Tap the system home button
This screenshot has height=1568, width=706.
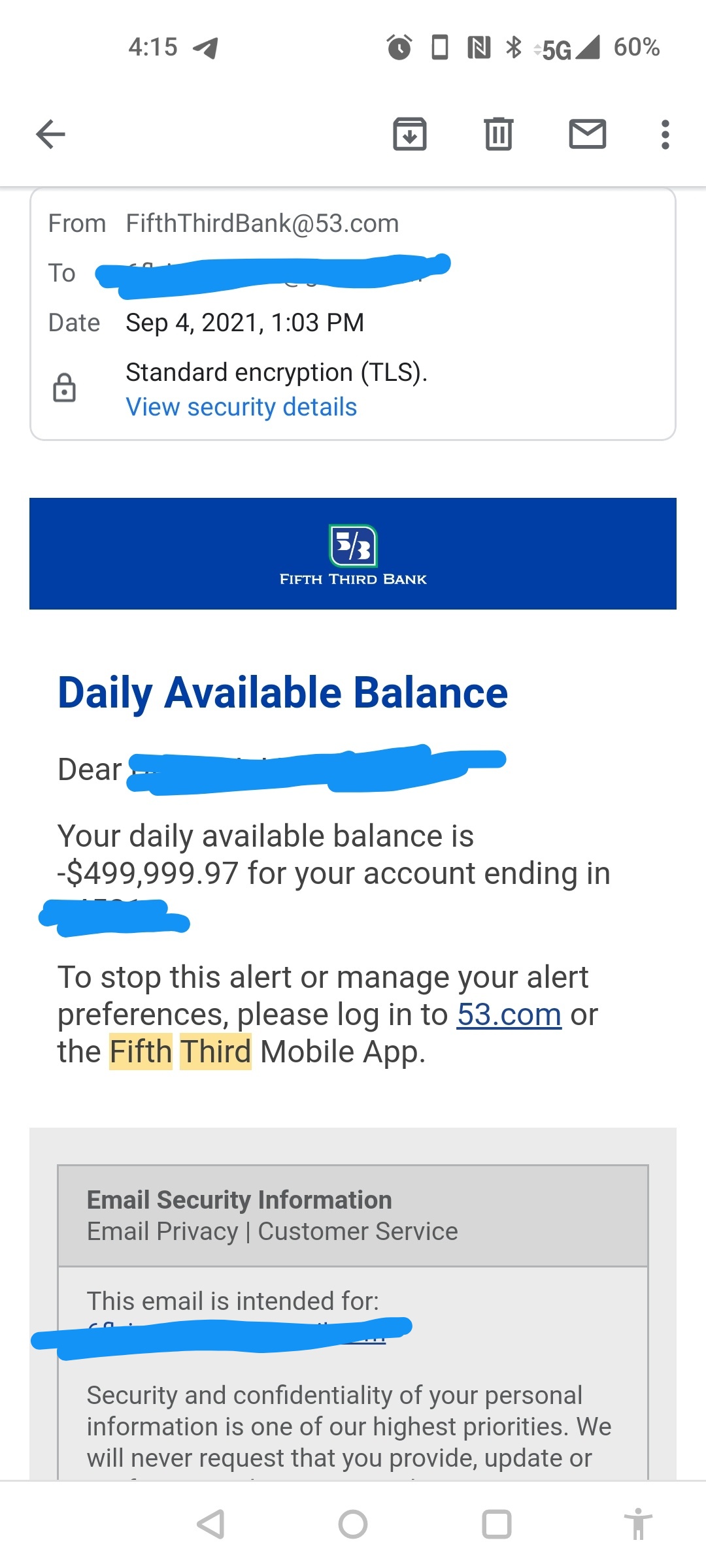pos(353,1524)
